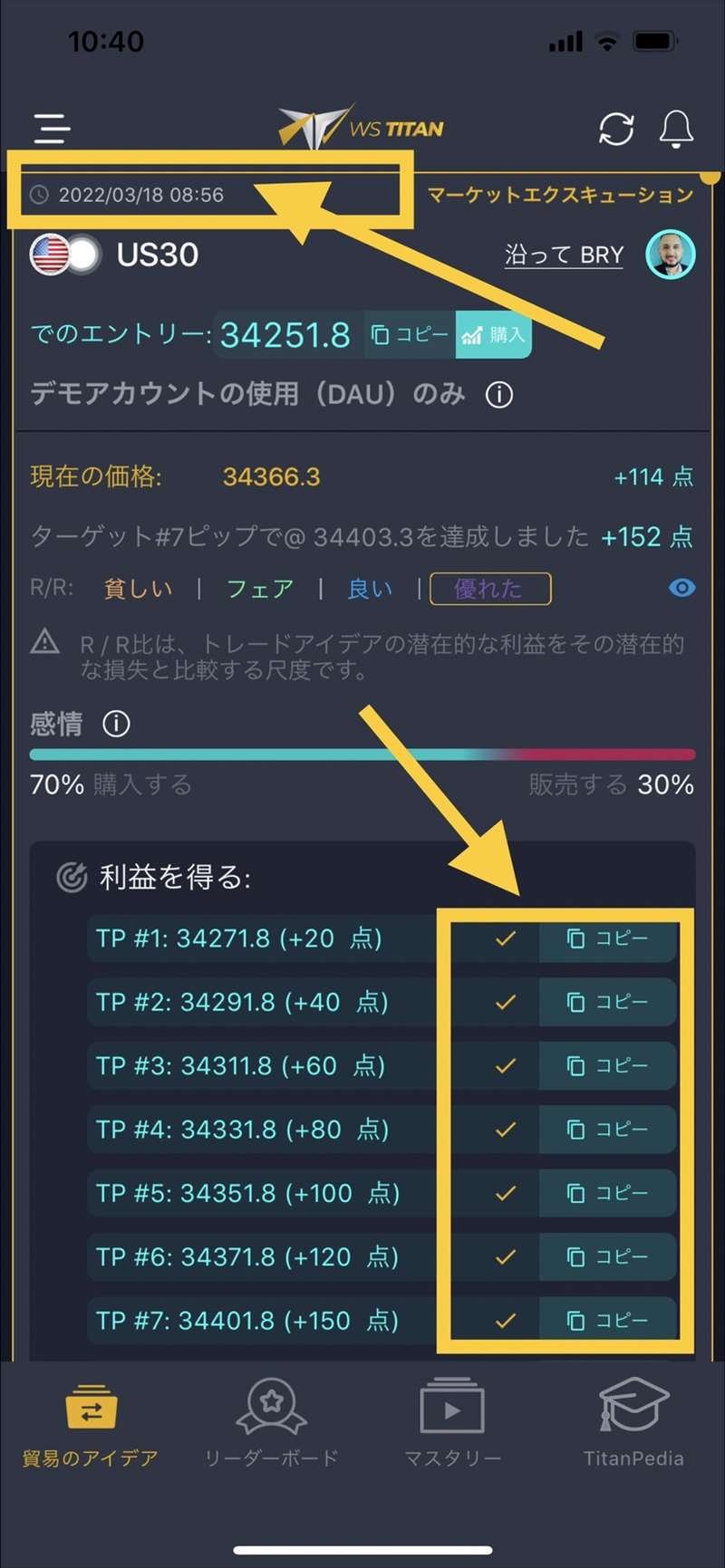The height and width of the screenshot is (1568, 725).
Task: Copy the TP #4 value 34331.8
Action: tap(607, 1130)
